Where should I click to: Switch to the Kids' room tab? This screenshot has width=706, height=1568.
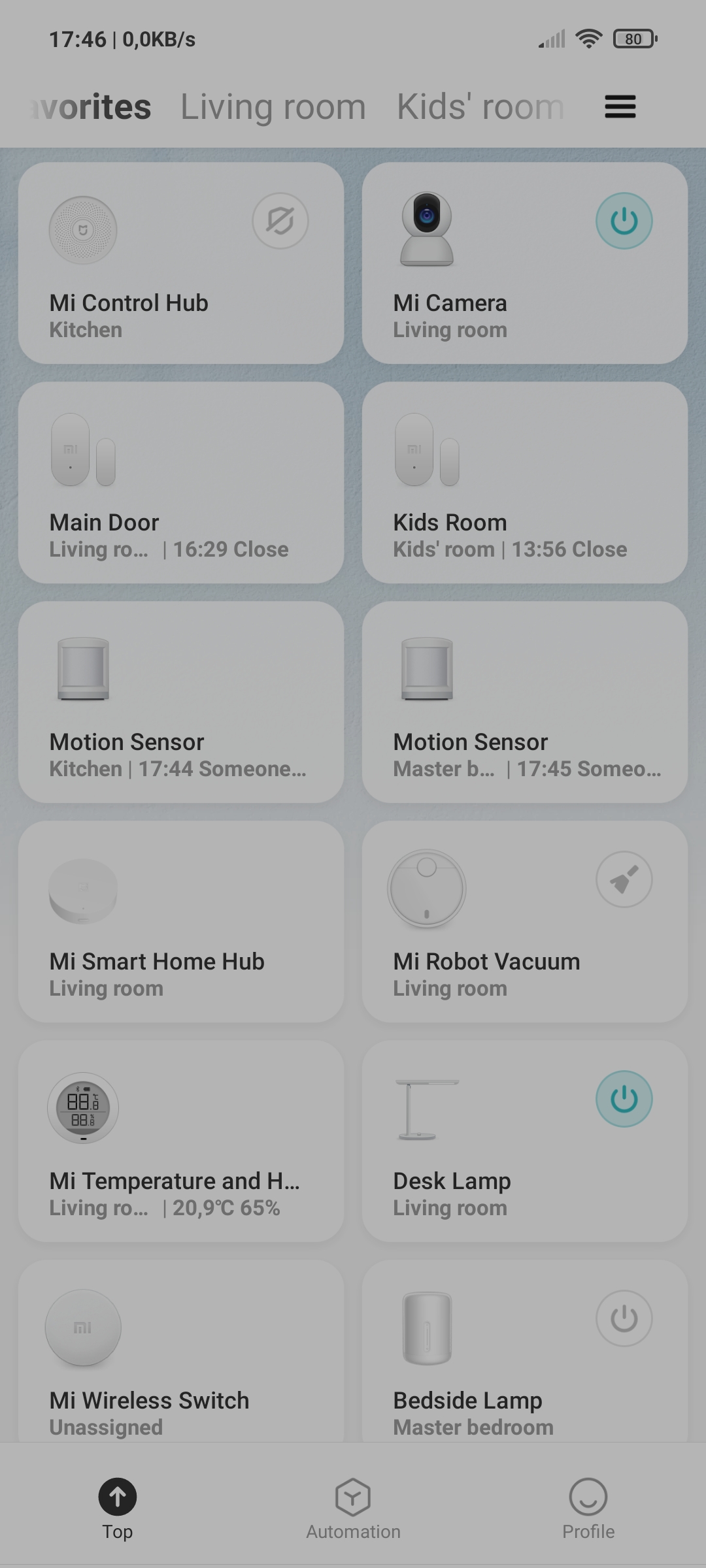(480, 106)
